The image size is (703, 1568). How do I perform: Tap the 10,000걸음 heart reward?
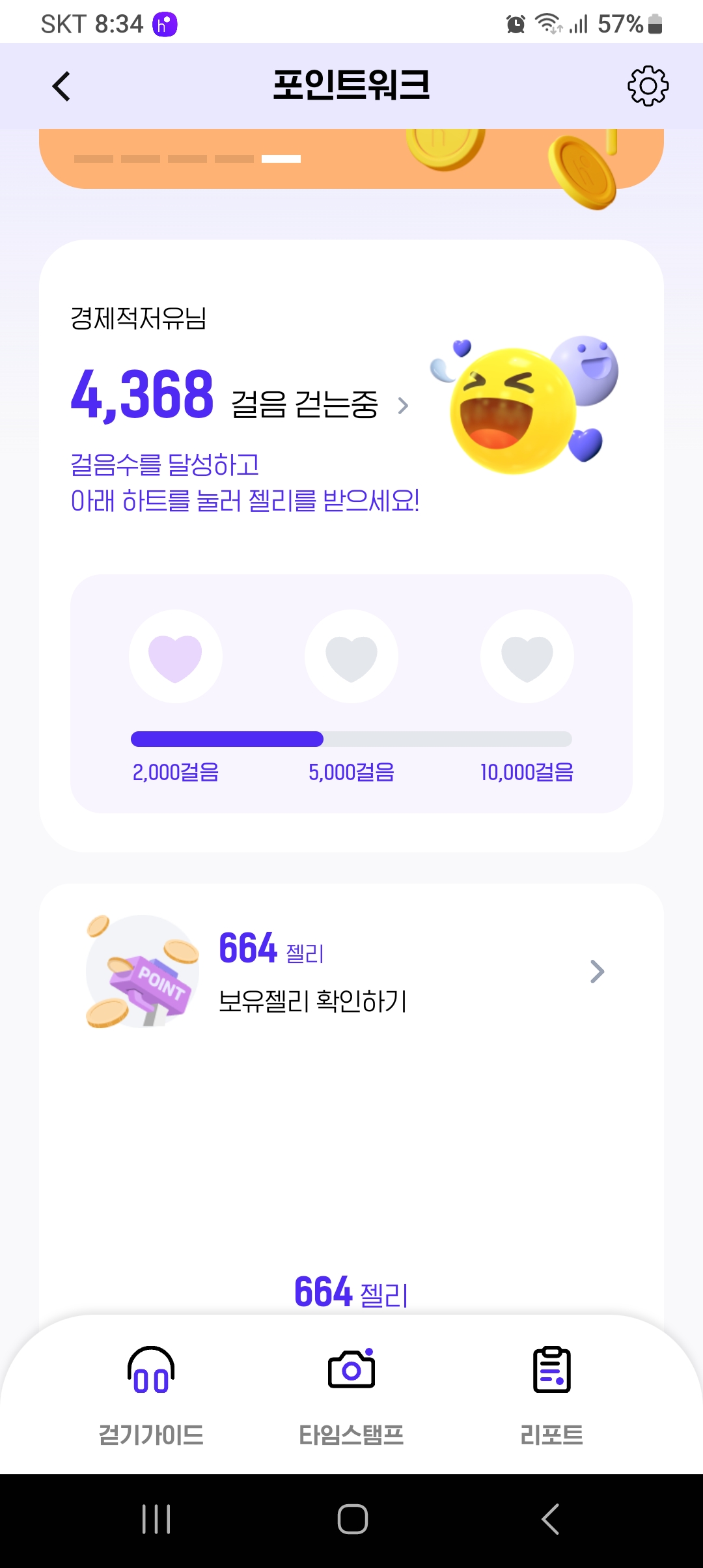click(x=527, y=656)
